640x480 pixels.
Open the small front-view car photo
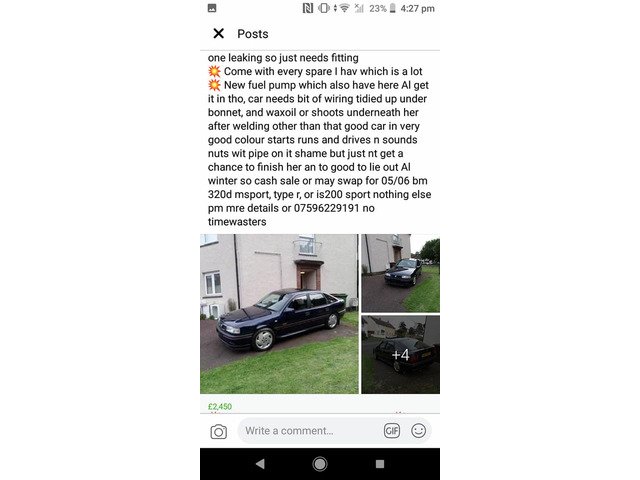tap(400, 273)
